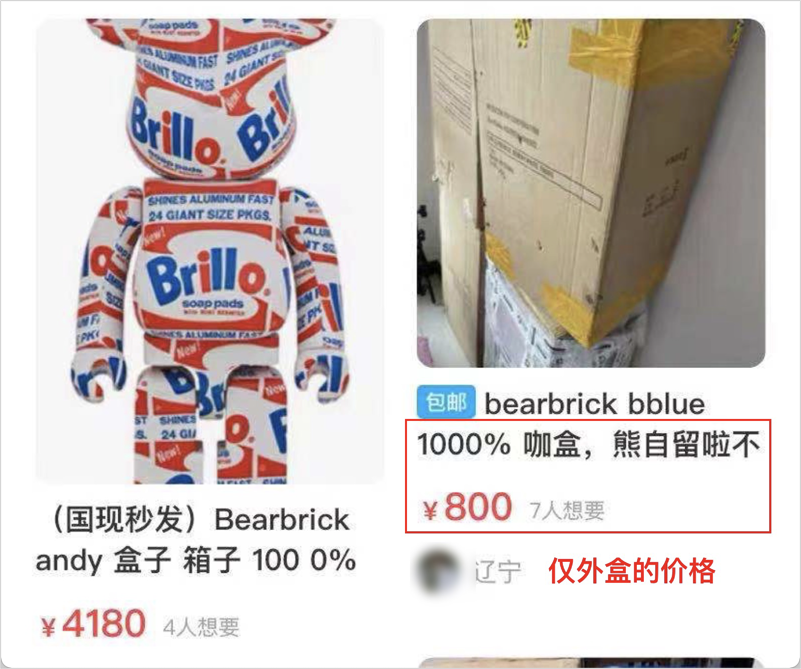View the Liaoning seller's avatar profile
This screenshot has width=801, height=669.
440,572
